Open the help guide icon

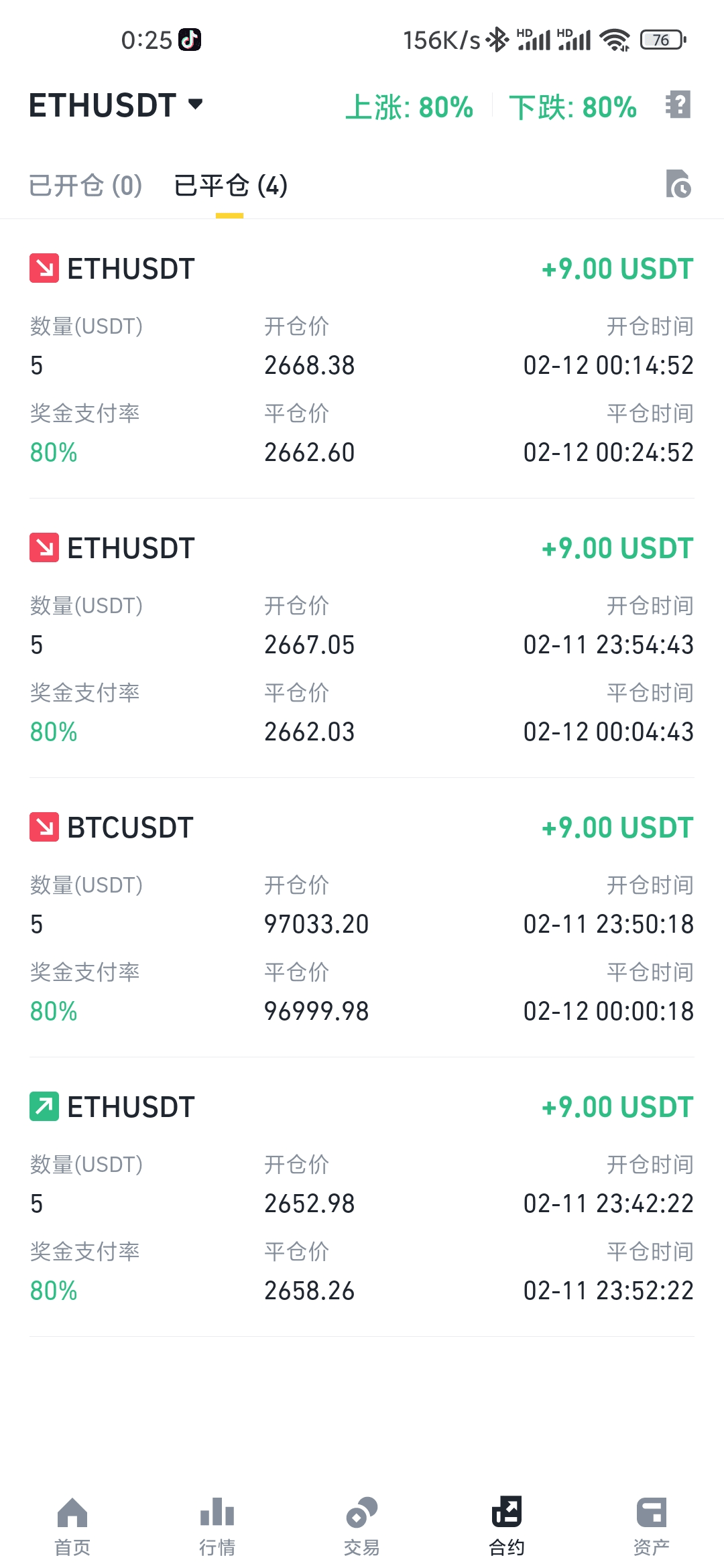[x=678, y=105]
